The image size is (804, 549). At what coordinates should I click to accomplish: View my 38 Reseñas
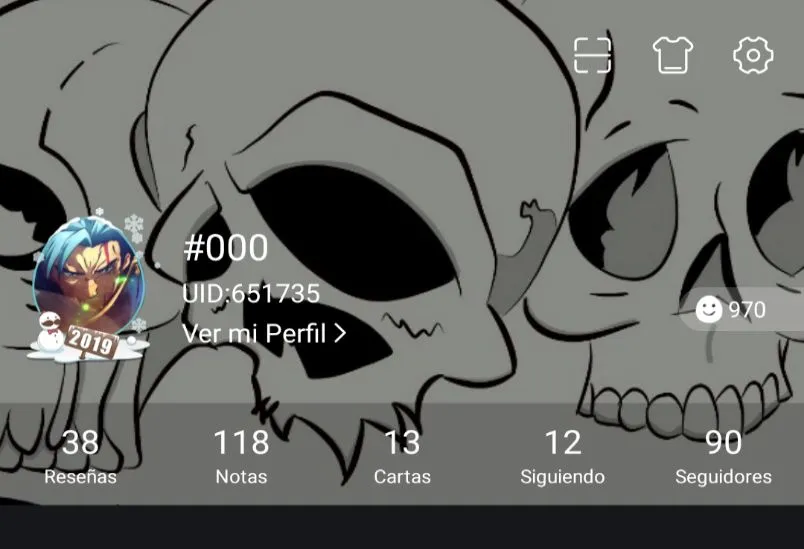[x=80, y=456]
